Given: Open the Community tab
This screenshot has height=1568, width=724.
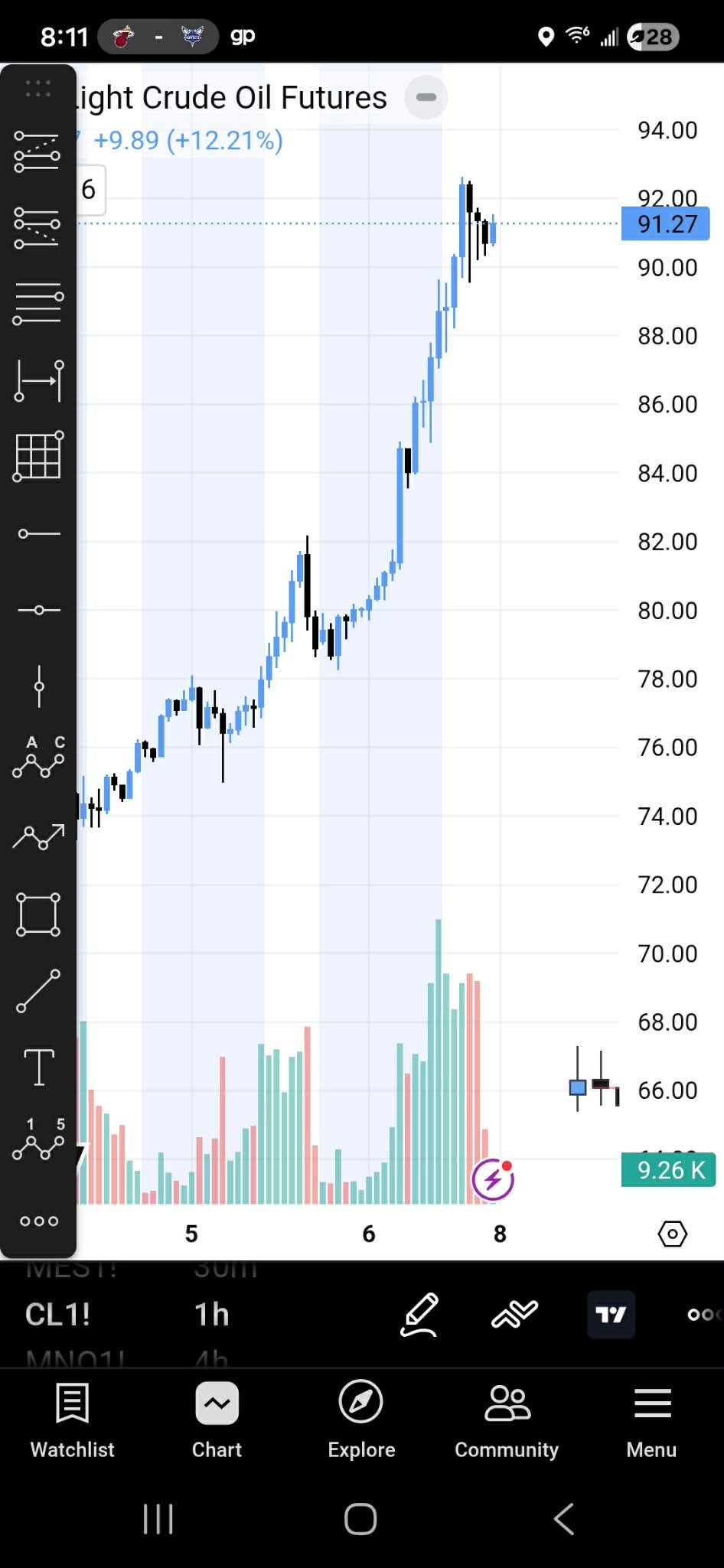Looking at the screenshot, I should [x=507, y=1420].
